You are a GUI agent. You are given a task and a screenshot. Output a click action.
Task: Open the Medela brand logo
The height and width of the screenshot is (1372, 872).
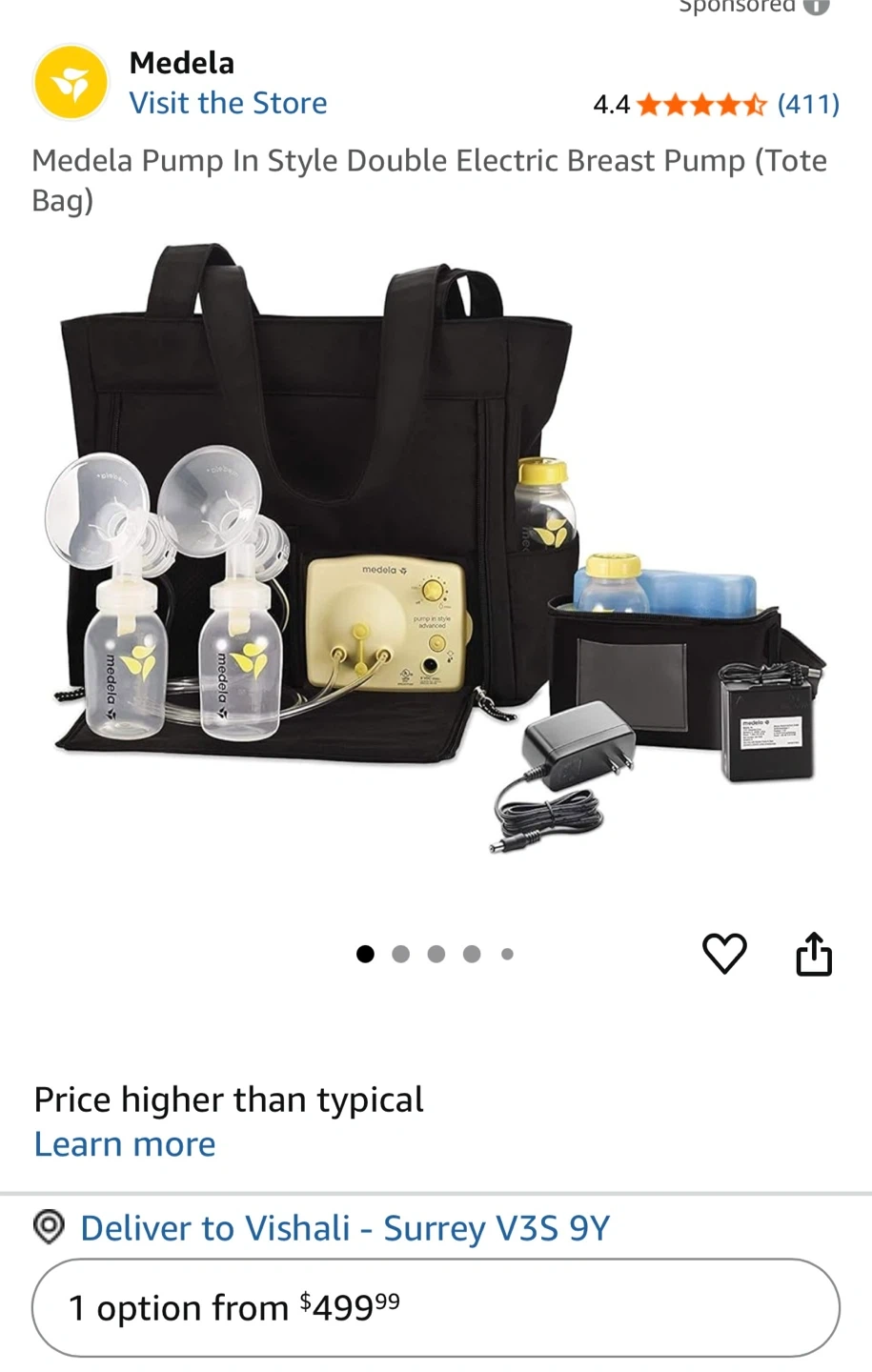(71, 83)
